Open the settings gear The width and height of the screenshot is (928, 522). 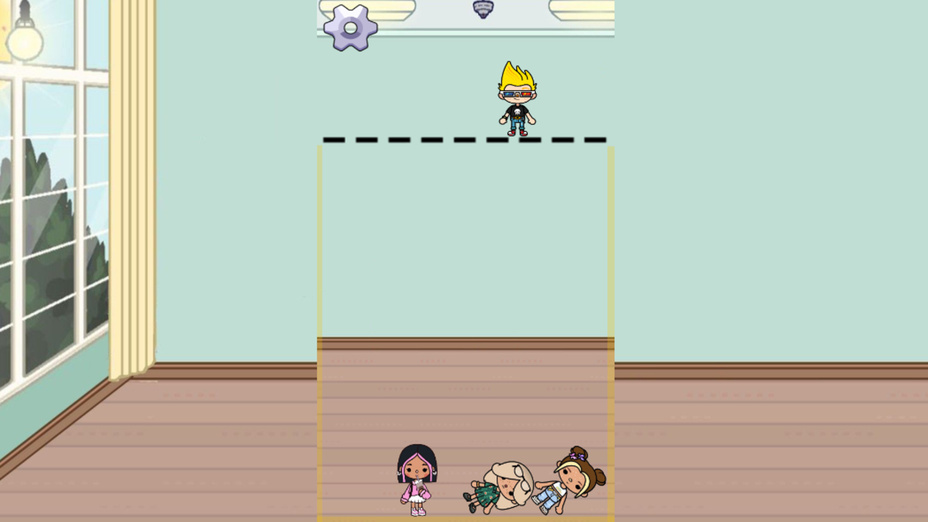(350, 27)
